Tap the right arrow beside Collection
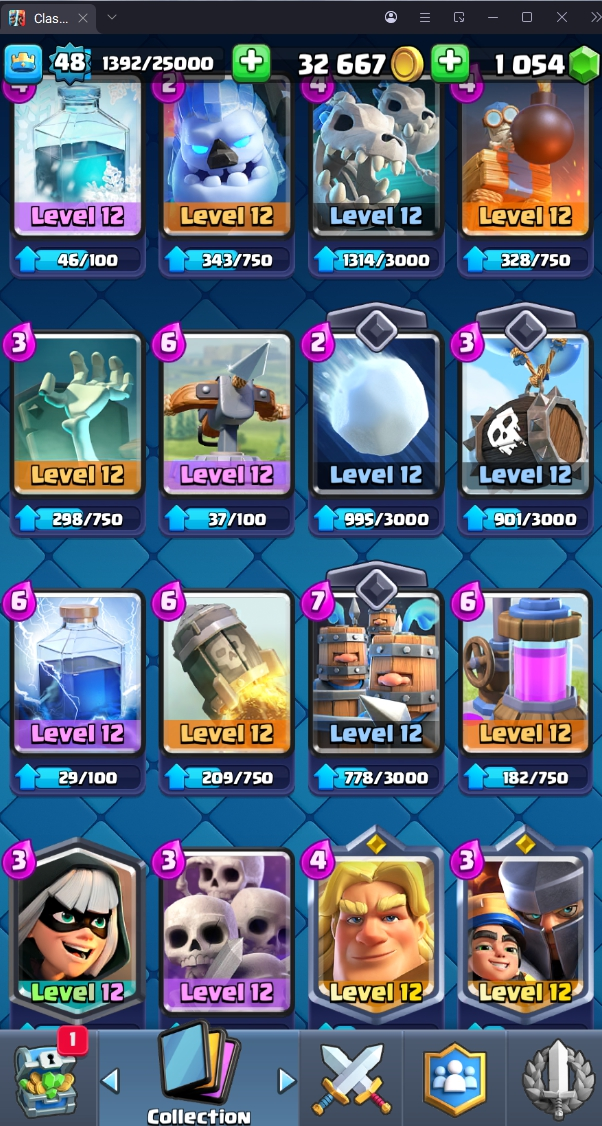Viewport: 602px width, 1126px height. coord(287,1080)
